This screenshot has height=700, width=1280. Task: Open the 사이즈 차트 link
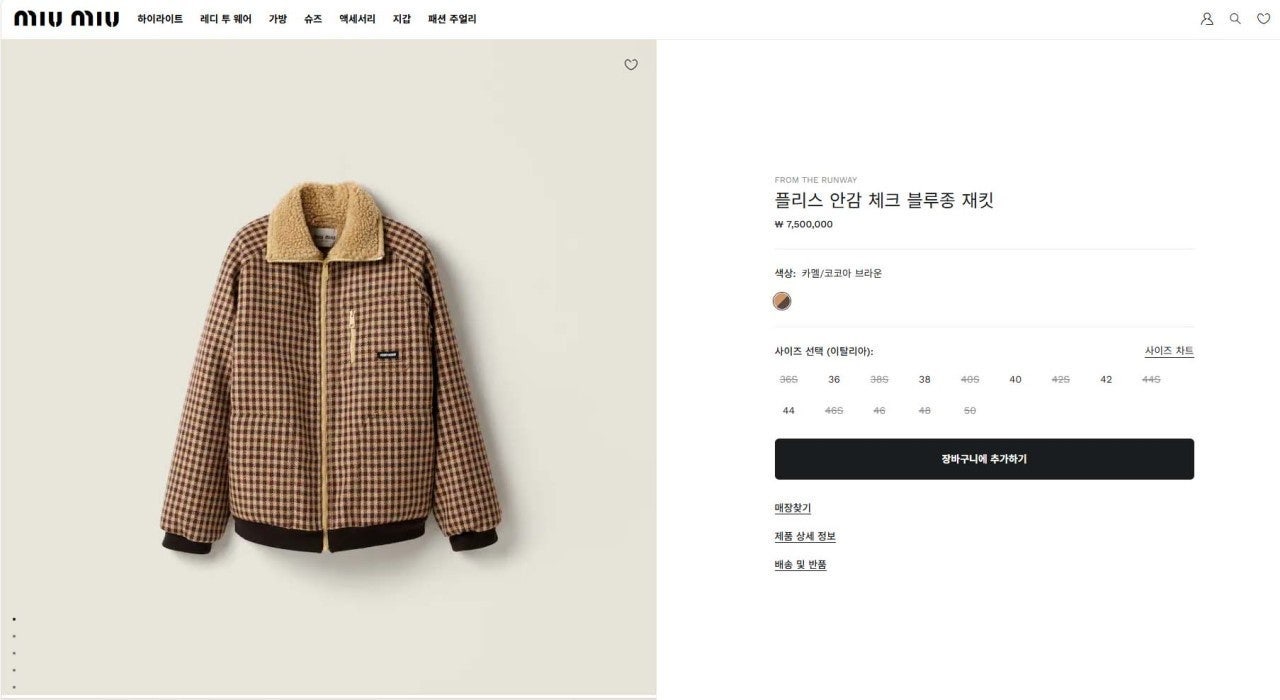tap(1169, 351)
